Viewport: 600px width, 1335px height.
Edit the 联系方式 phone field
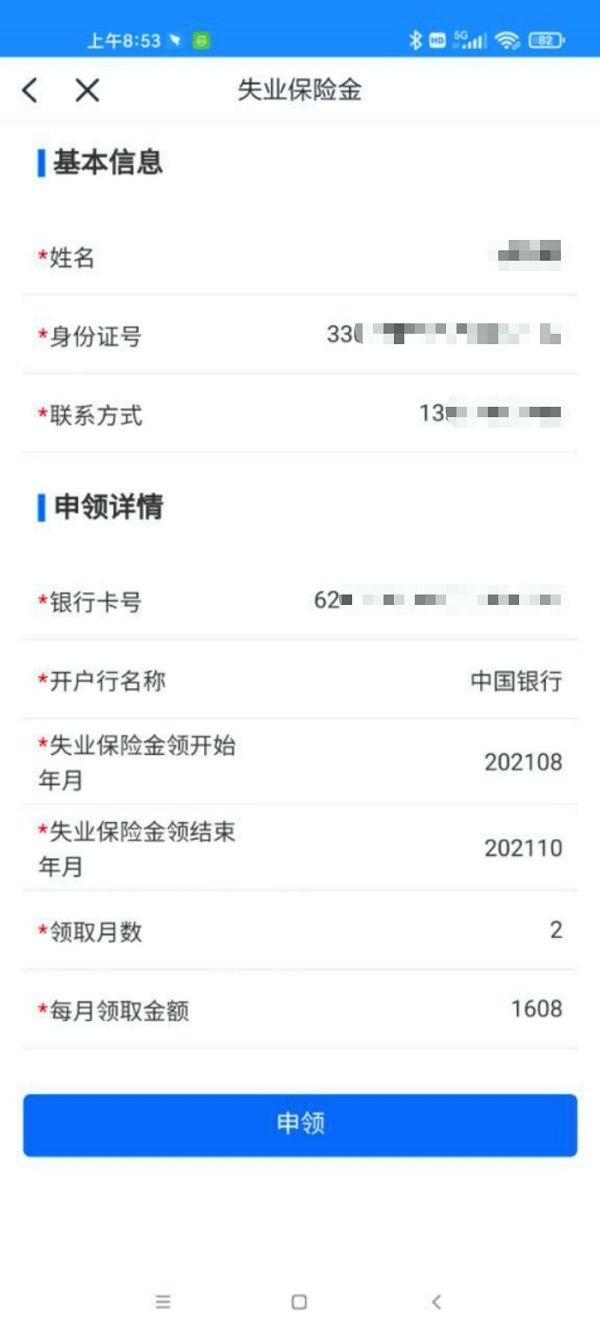[300, 414]
